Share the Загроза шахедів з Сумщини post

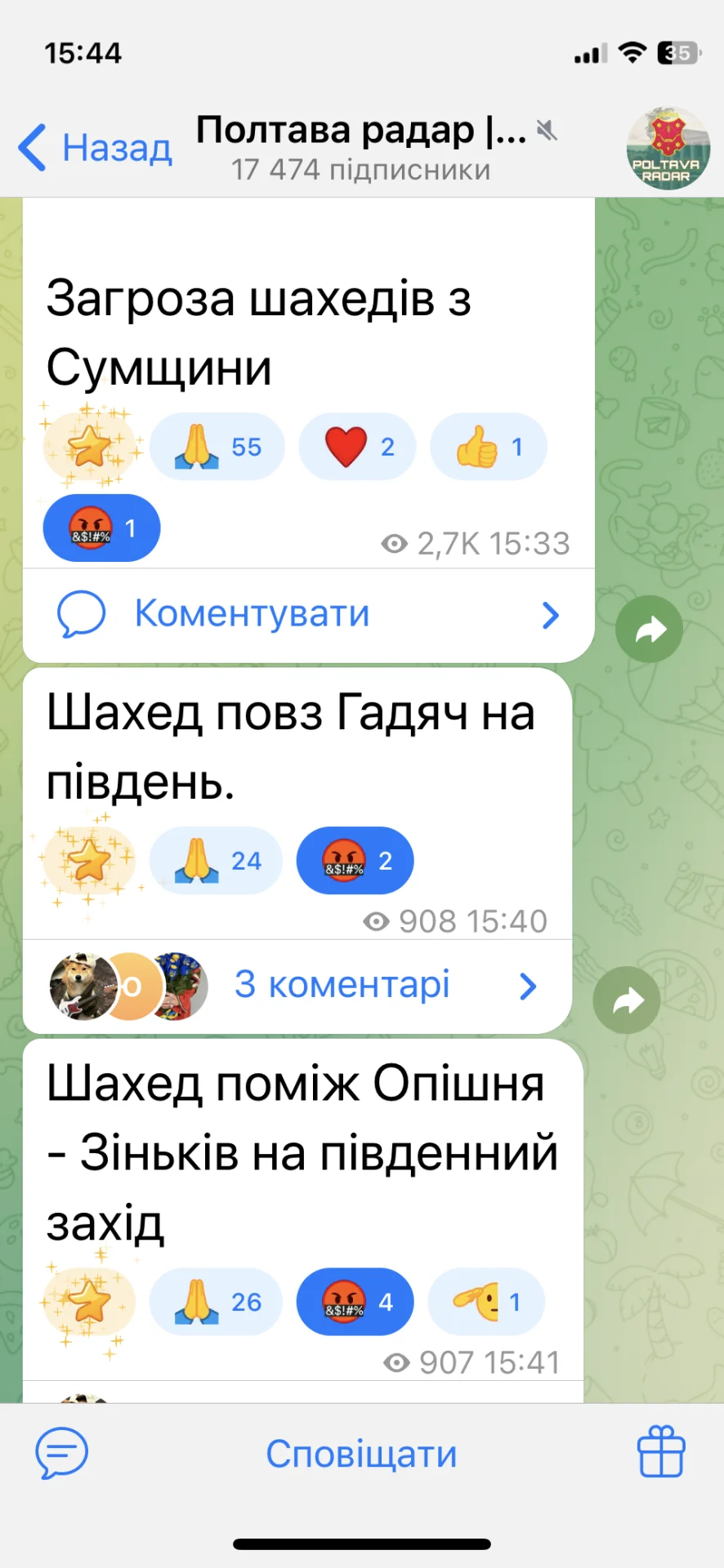click(649, 629)
